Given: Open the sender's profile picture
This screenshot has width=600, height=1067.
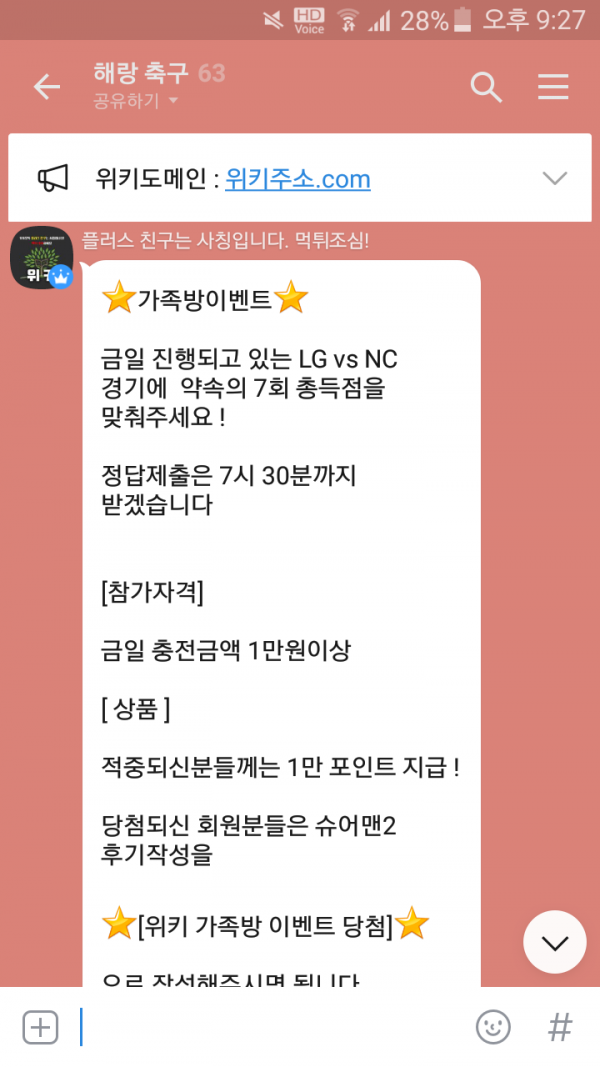Looking at the screenshot, I should tap(40, 257).
